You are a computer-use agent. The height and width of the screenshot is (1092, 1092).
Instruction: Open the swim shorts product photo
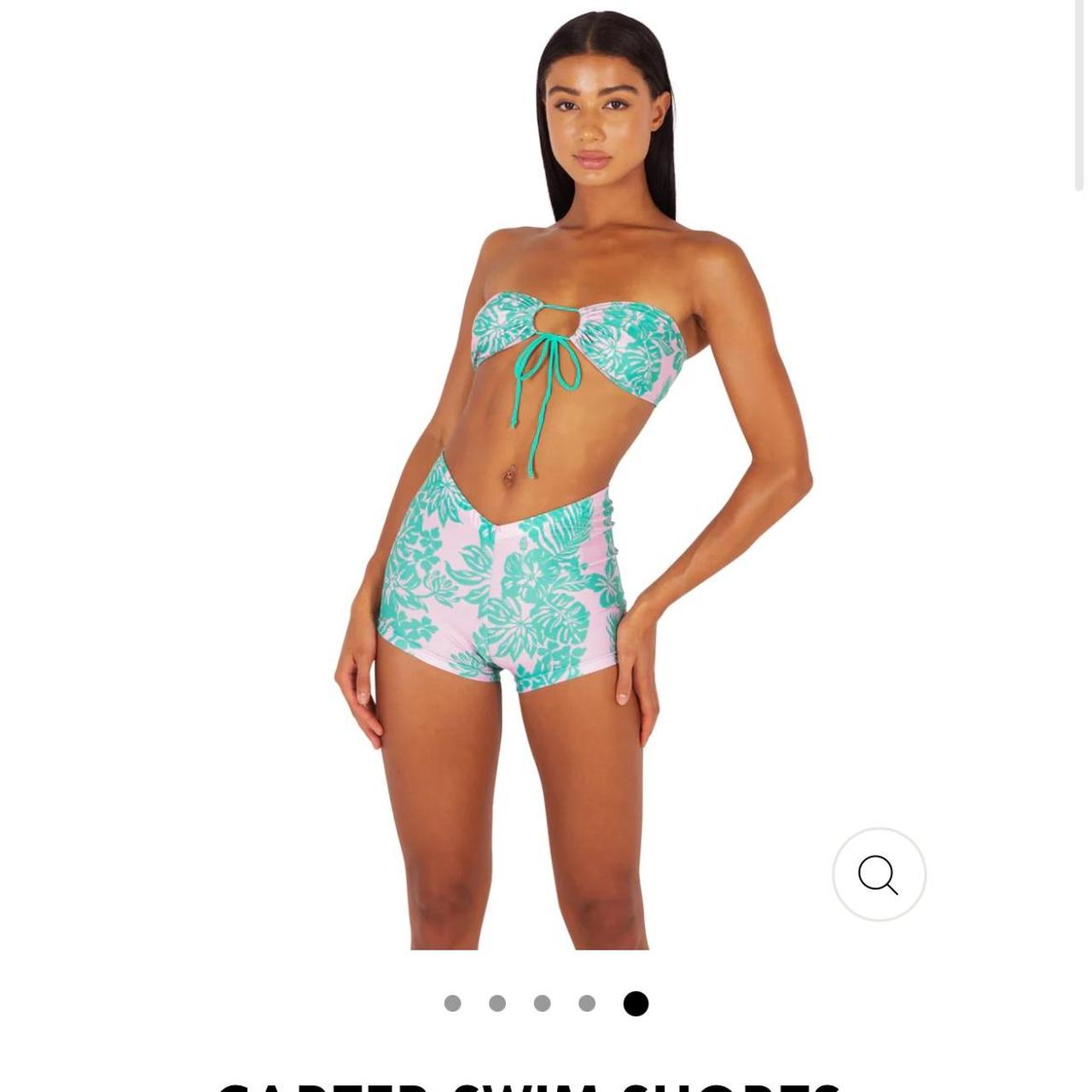546,478
